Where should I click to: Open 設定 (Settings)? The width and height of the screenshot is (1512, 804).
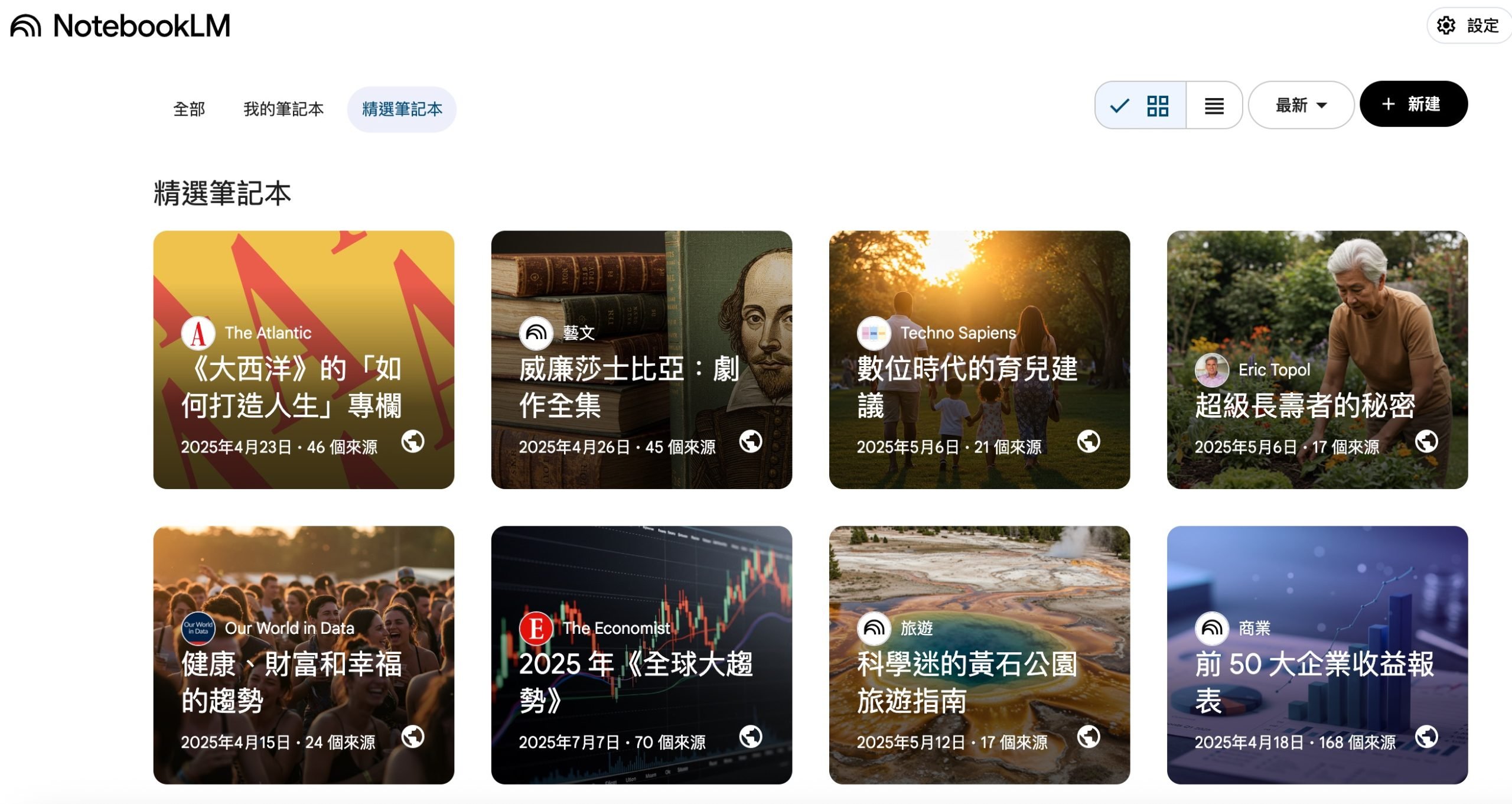click(x=1468, y=25)
